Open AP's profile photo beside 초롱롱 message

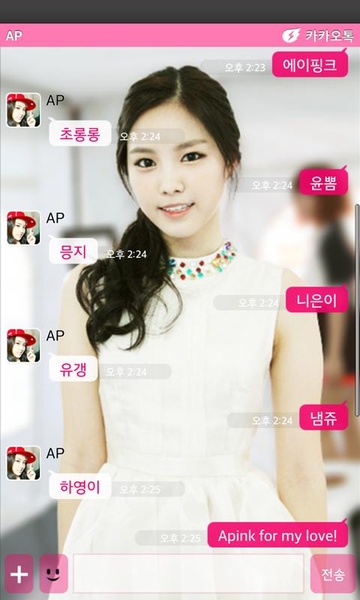23,110
